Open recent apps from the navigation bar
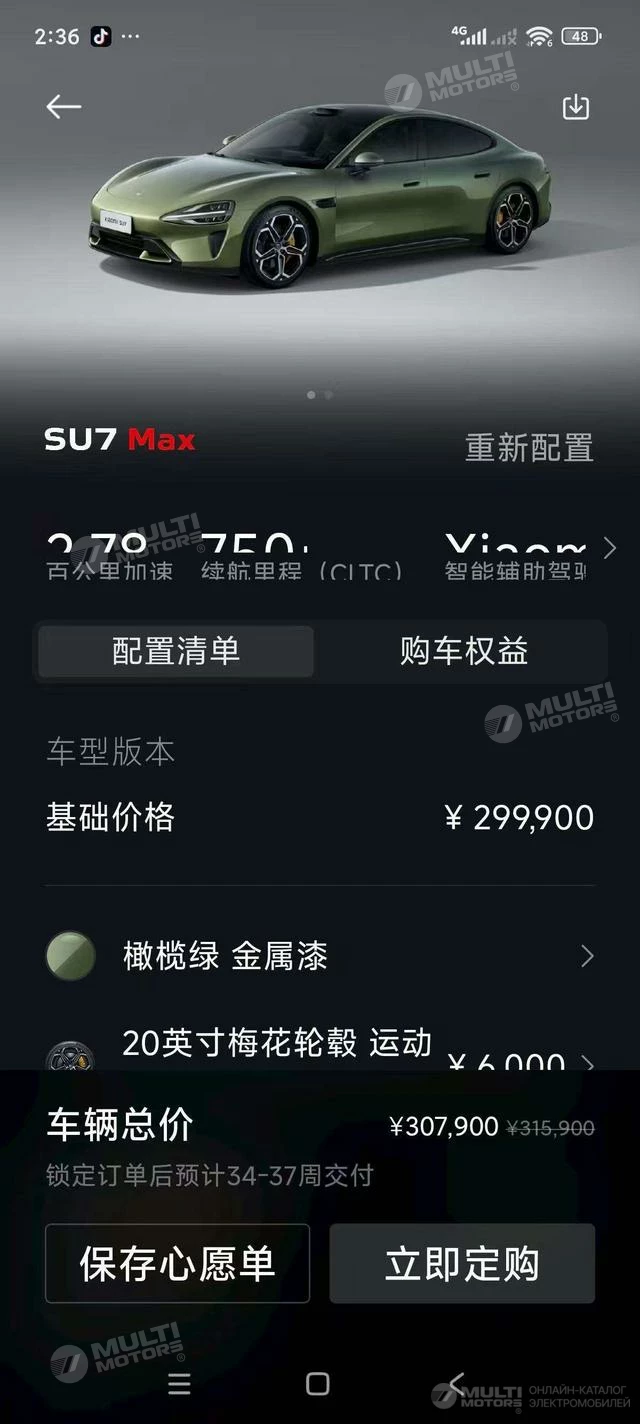Viewport: 640px width, 1424px height. [x=179, y=1383]
